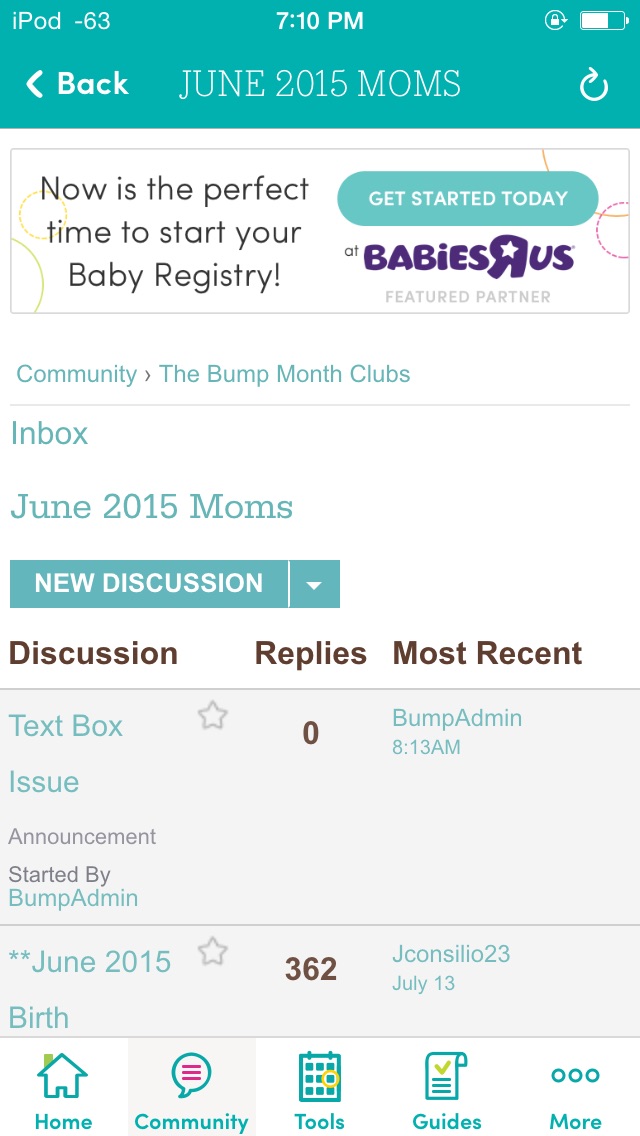Go back using the Back button
The height and width of the screenshot is (1136, 640).
77,84
